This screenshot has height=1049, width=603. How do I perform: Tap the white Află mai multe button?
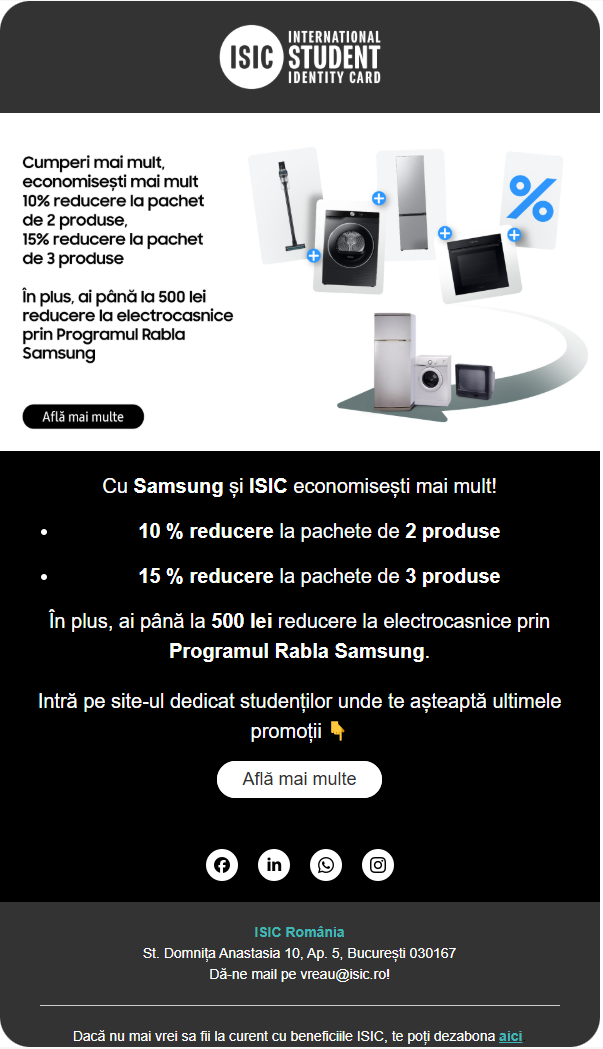(299, 779)
